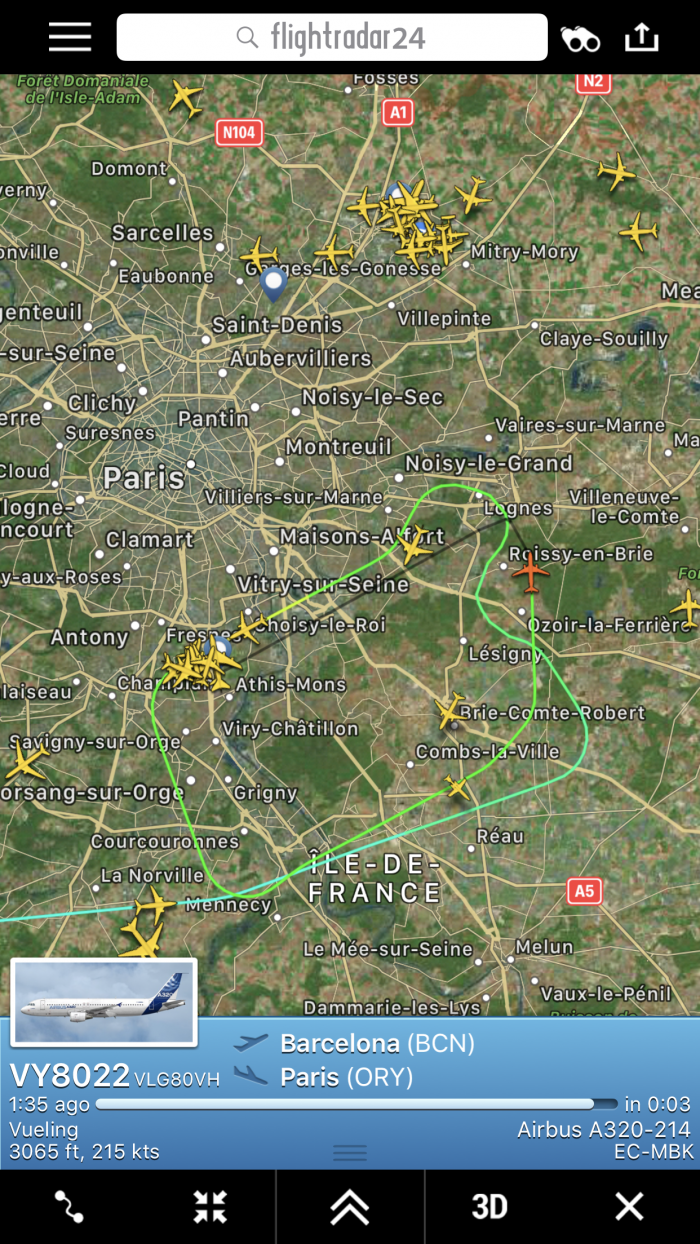Center map on the tracked plane

click(x=210, y=1206)
